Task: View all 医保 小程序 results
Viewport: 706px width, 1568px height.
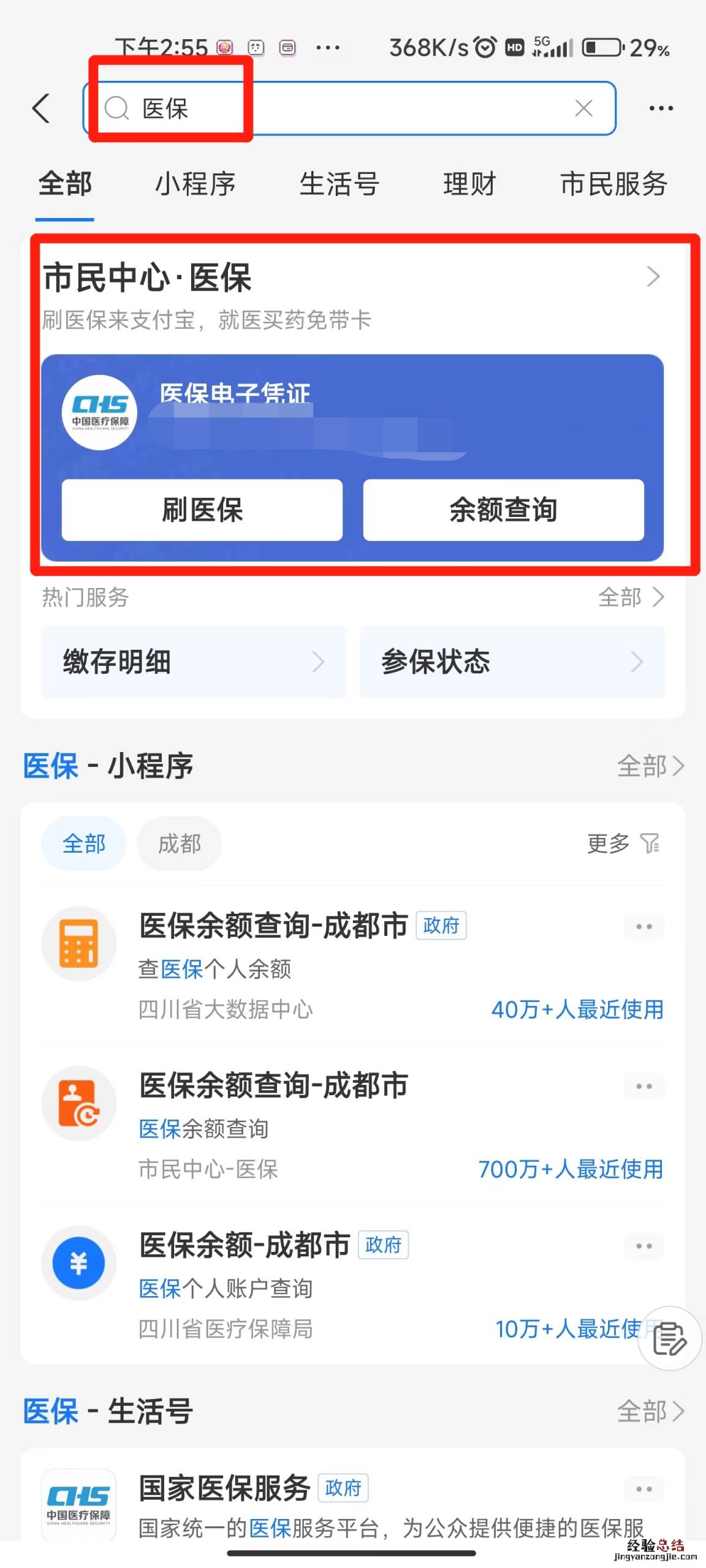Action: [x=650, y=766]
